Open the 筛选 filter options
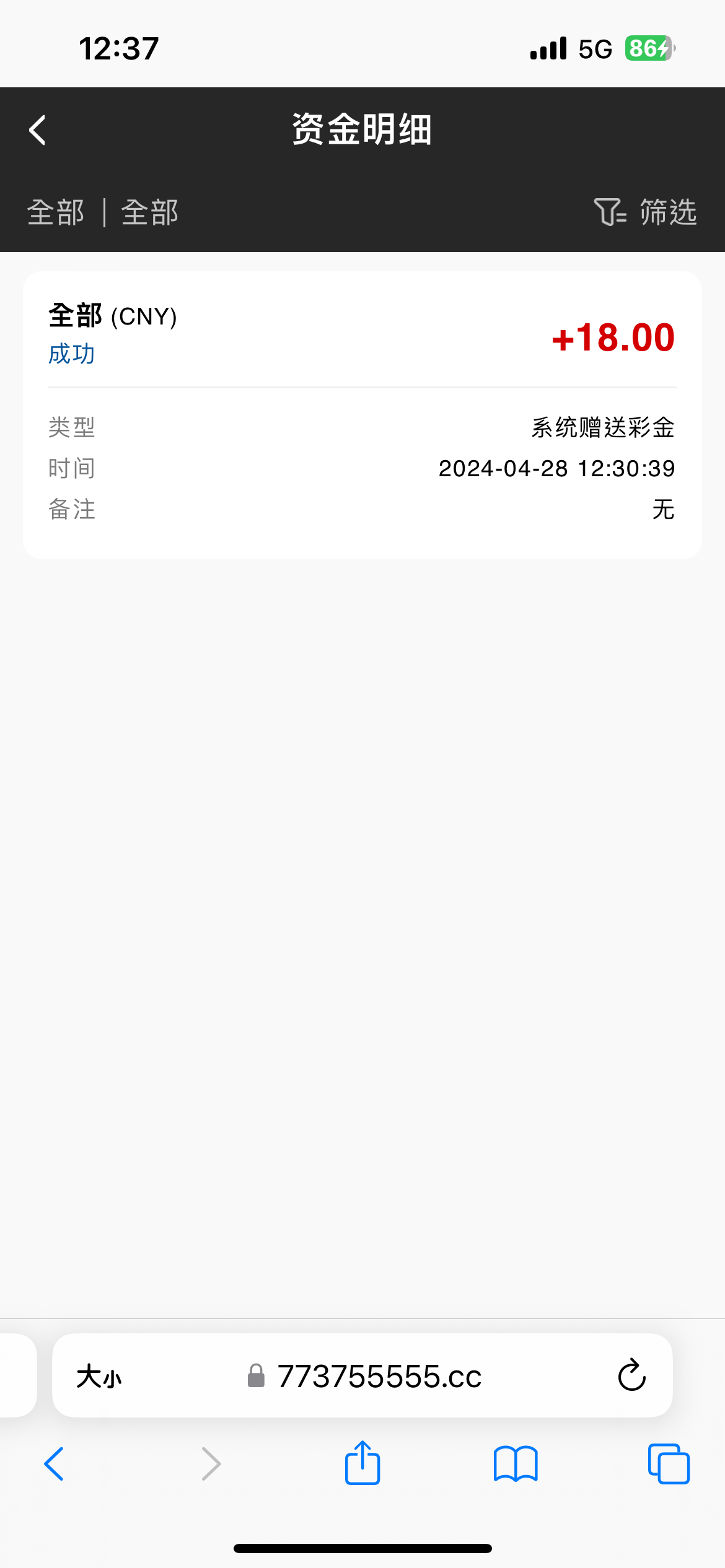 click(x=645, y=212)
